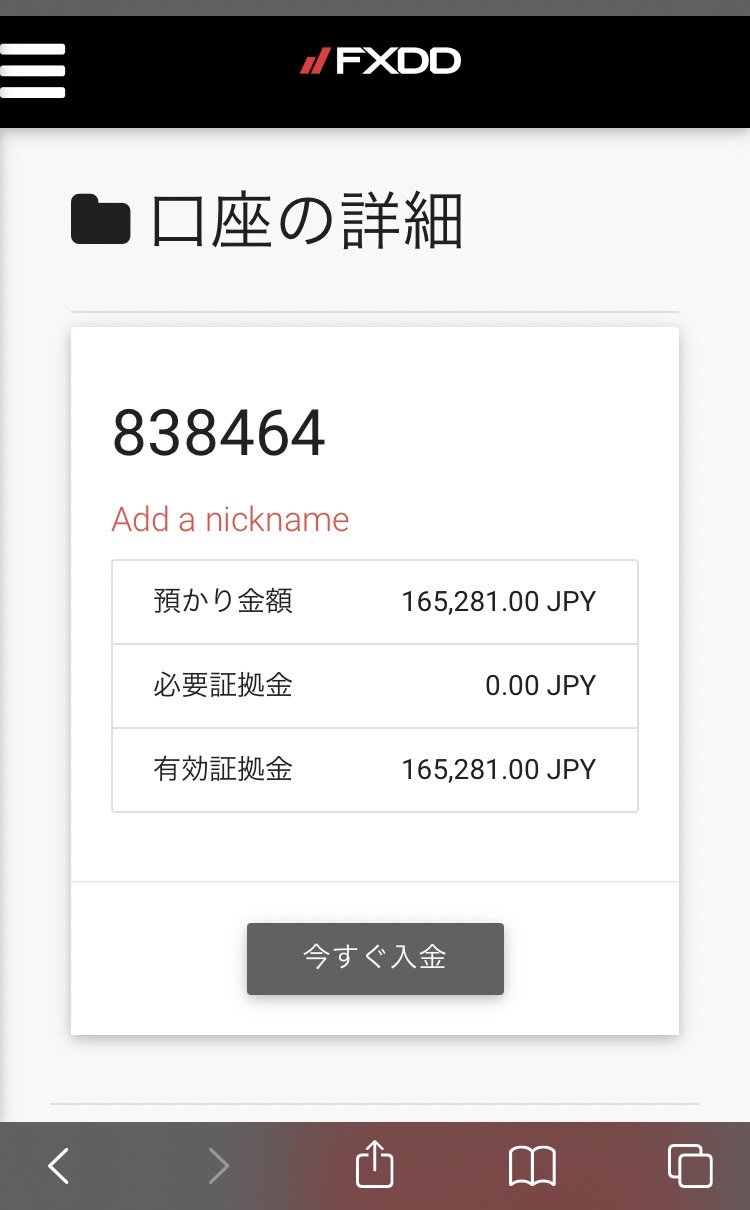Image resolution: width=750 pixels, height=1210 pixels.
Task: Open the browser share sheet
Action: 375,1164
